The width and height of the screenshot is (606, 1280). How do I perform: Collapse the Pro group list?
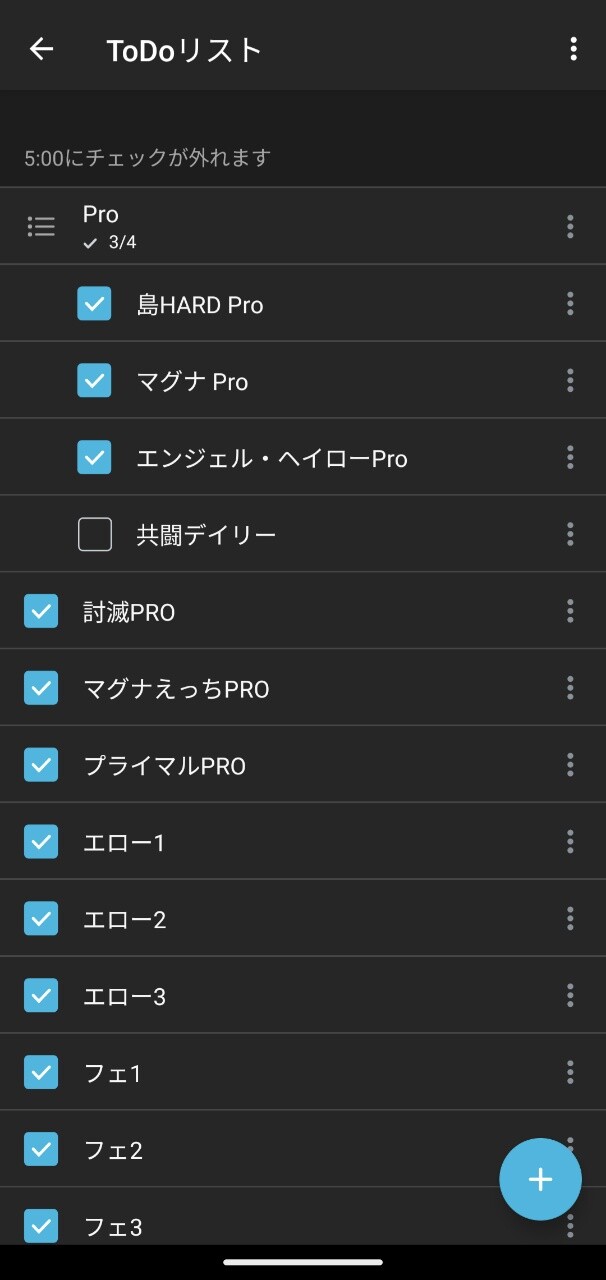41,226
